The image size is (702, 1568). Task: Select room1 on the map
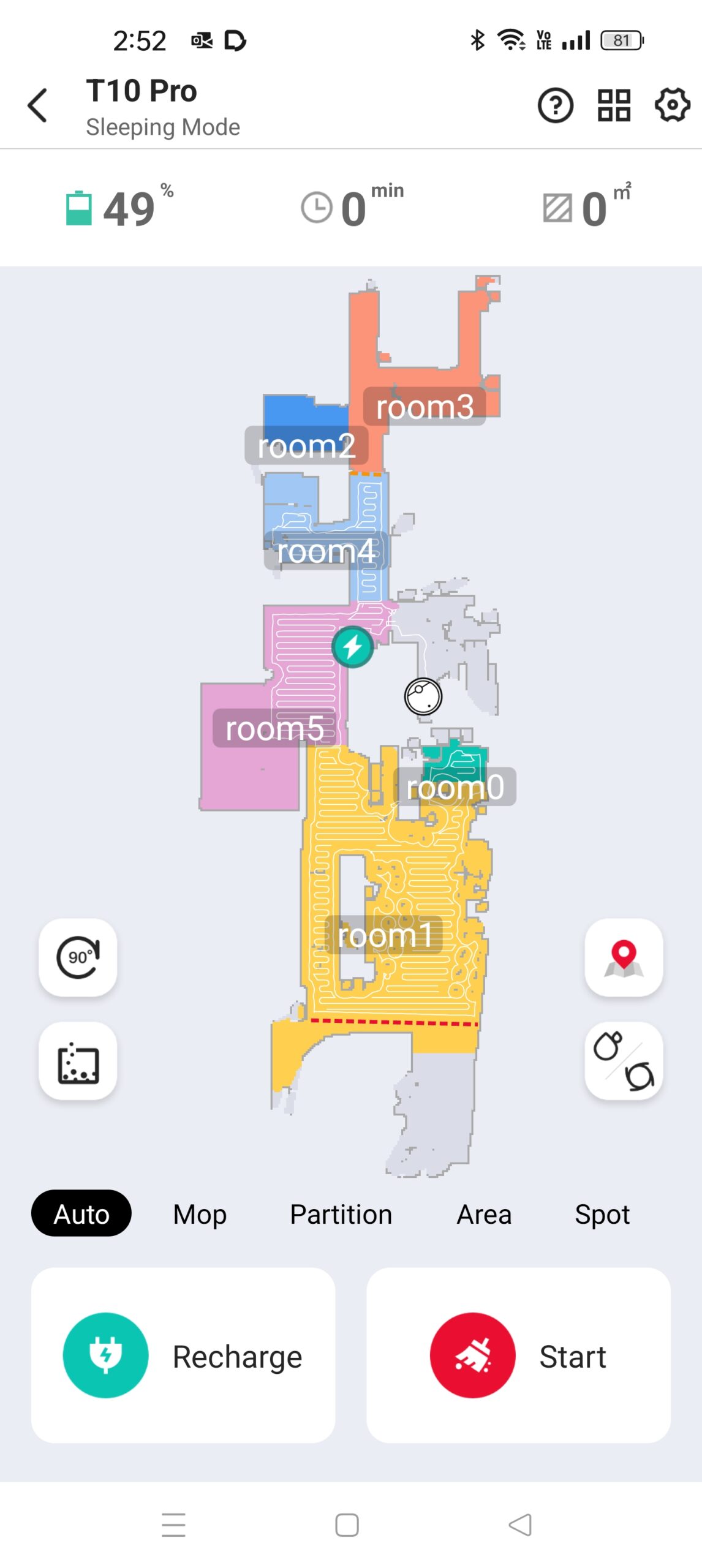[385, 934]
